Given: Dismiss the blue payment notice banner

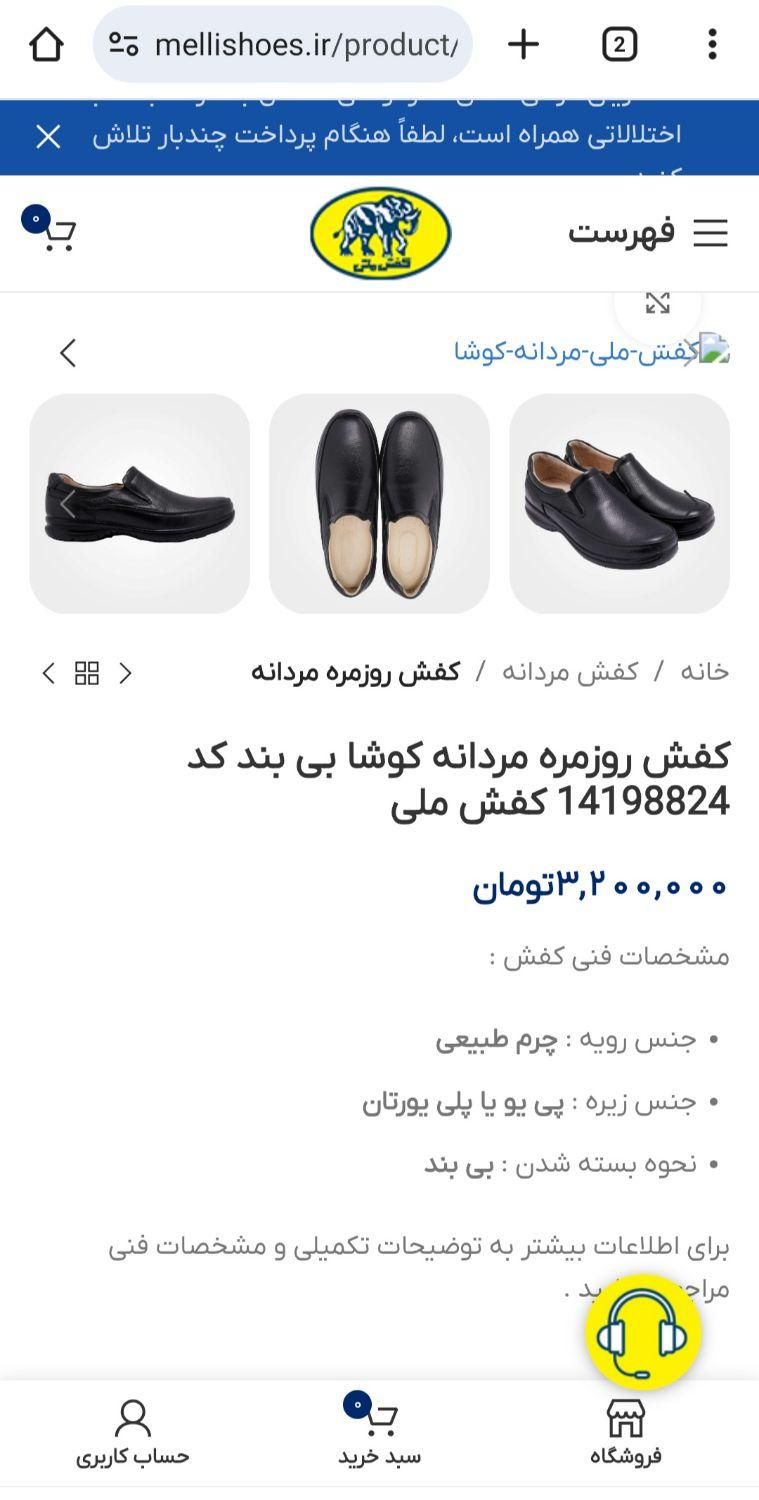Looking at the screenshot, I should (48, 137).
